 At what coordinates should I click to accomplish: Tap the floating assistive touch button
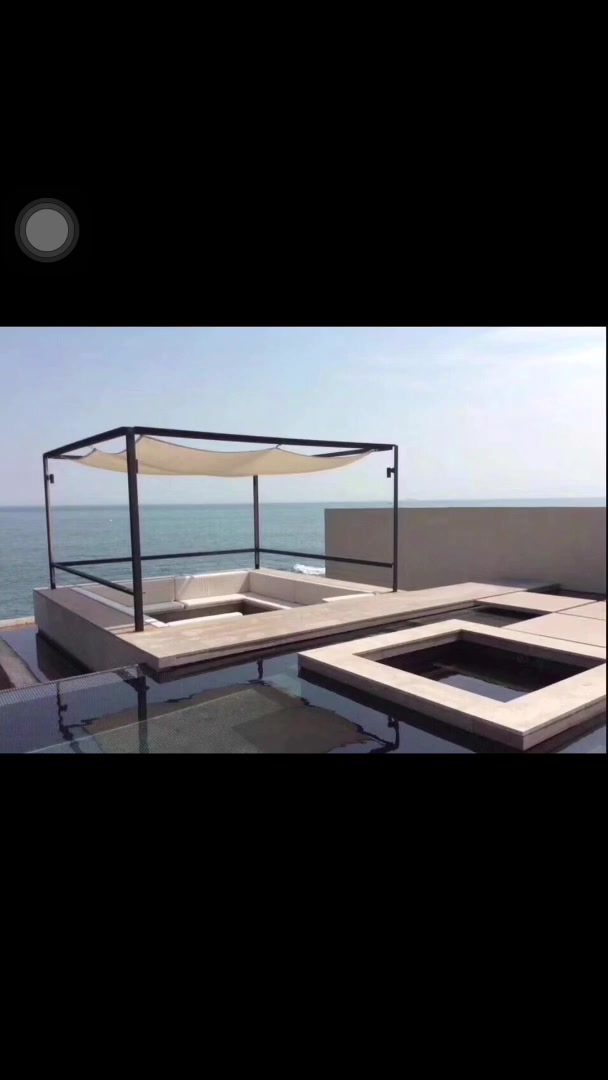pyautogui.click(x=47, y=230)
